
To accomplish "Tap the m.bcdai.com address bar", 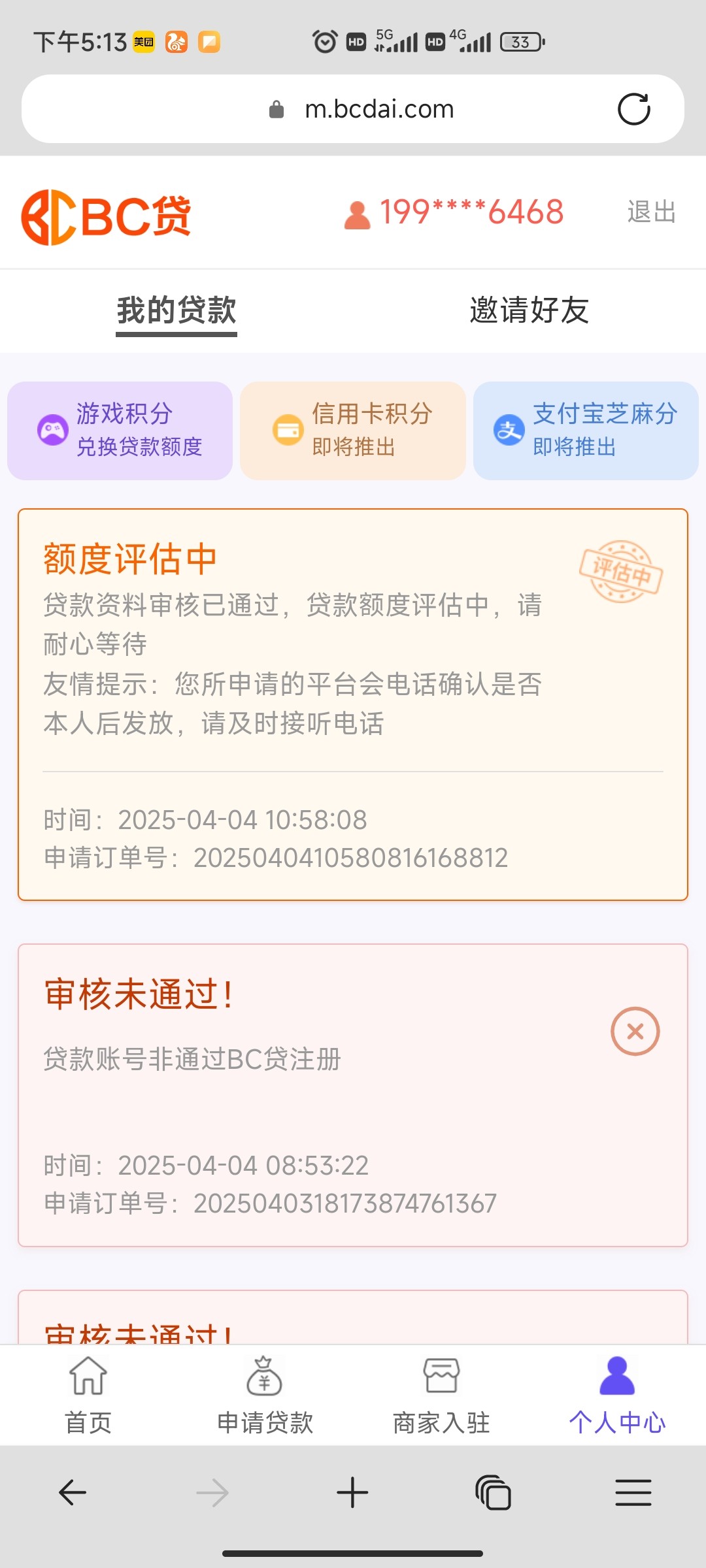I will [x=353, y=109].
